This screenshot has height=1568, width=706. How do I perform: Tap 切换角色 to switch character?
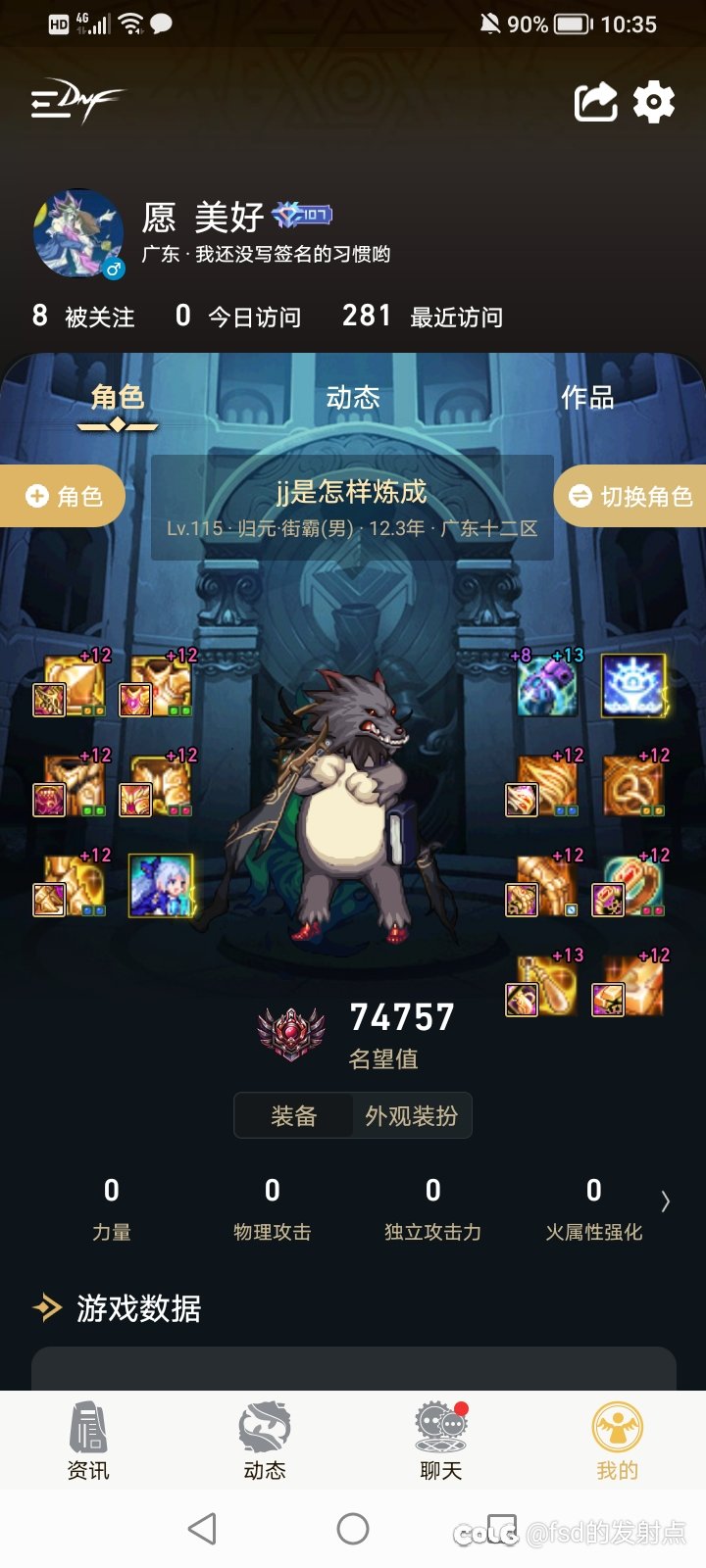(x=631, y=496)
